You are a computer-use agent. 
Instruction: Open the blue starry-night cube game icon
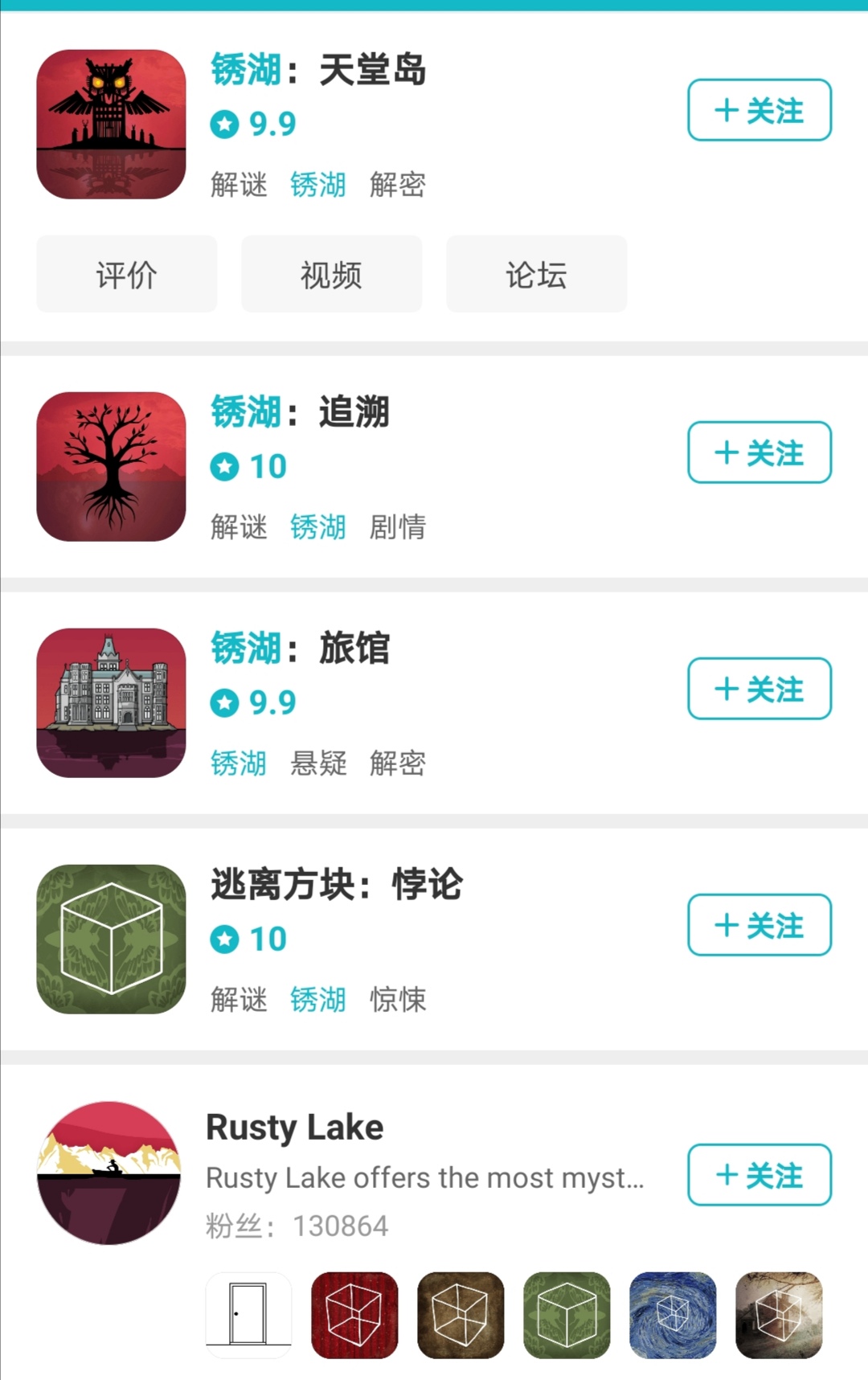(673, 1315)
